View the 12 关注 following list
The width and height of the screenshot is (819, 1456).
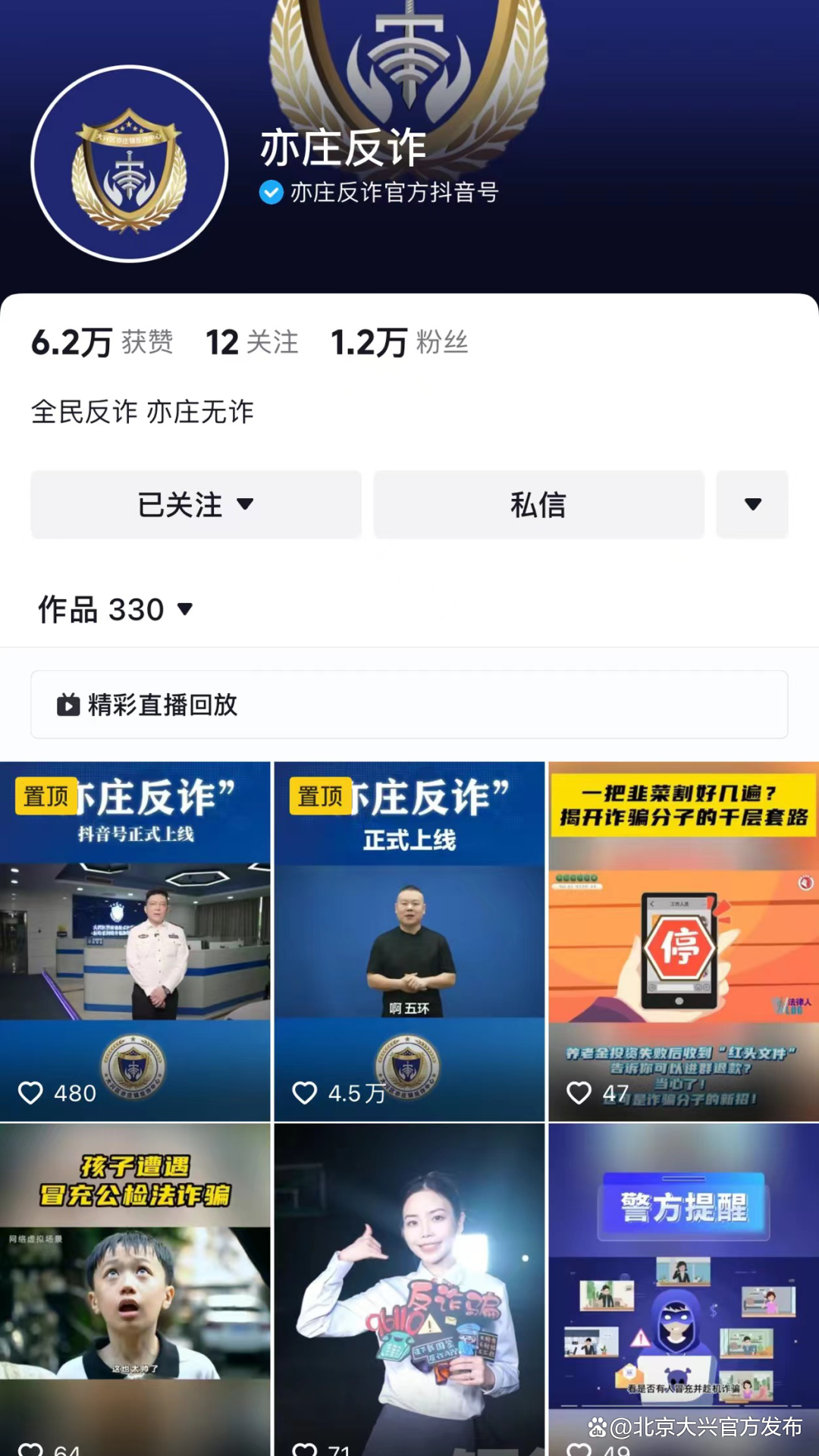(x=252, y=343)
